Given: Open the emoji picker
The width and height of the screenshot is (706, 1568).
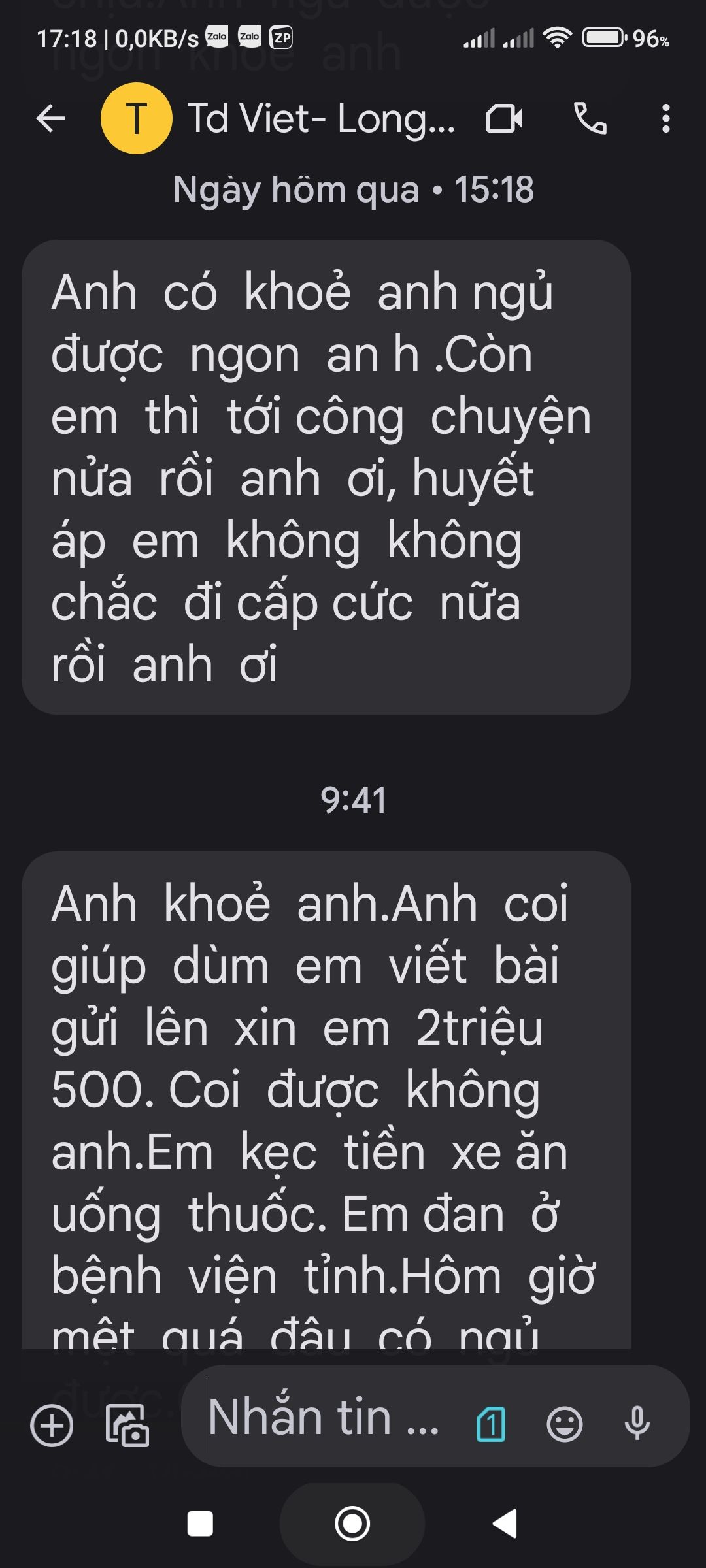Looking at the screenshot, I should tap(564, 1424).
